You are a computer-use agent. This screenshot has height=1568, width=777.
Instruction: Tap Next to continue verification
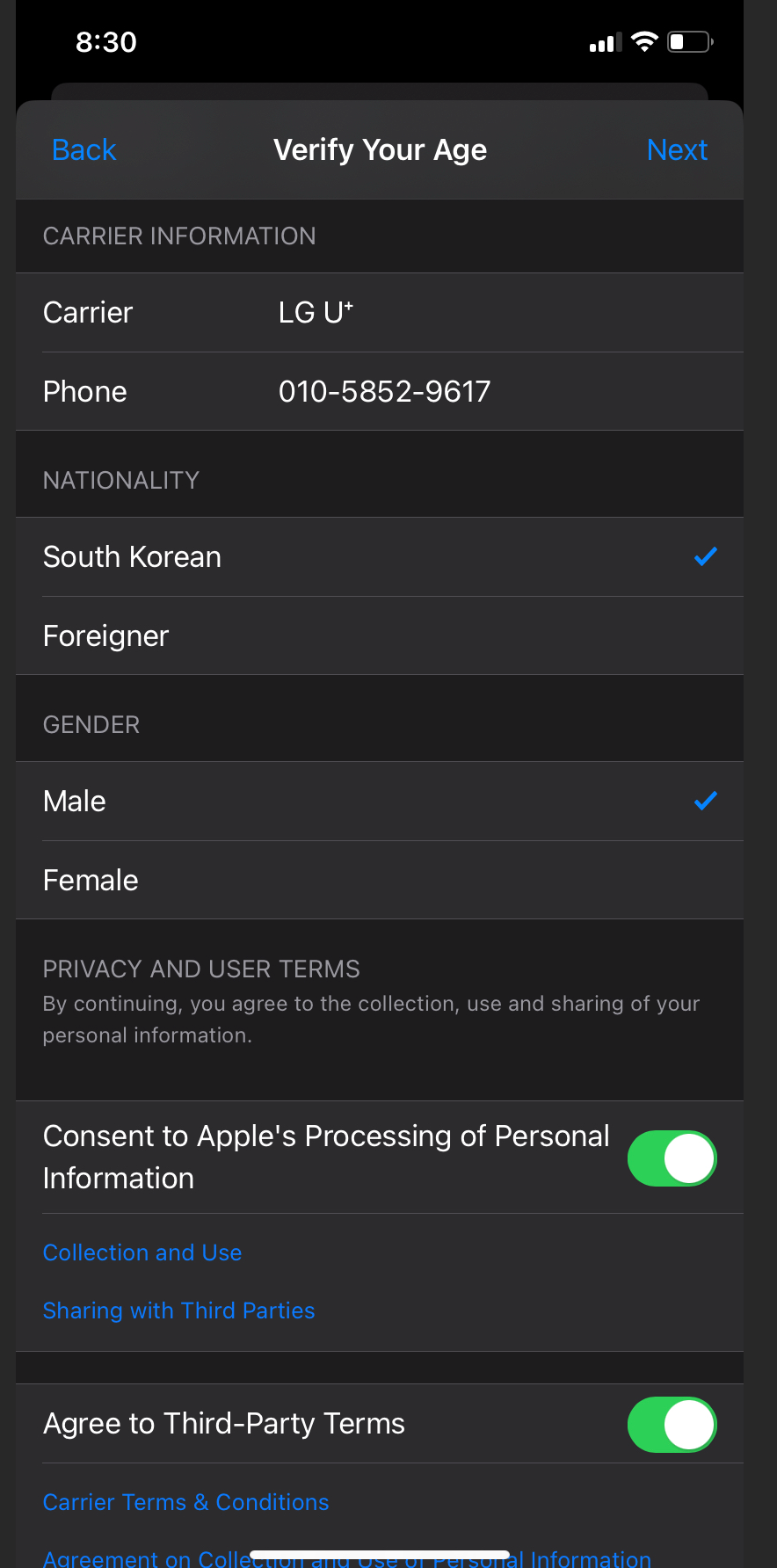coord(677,150)
